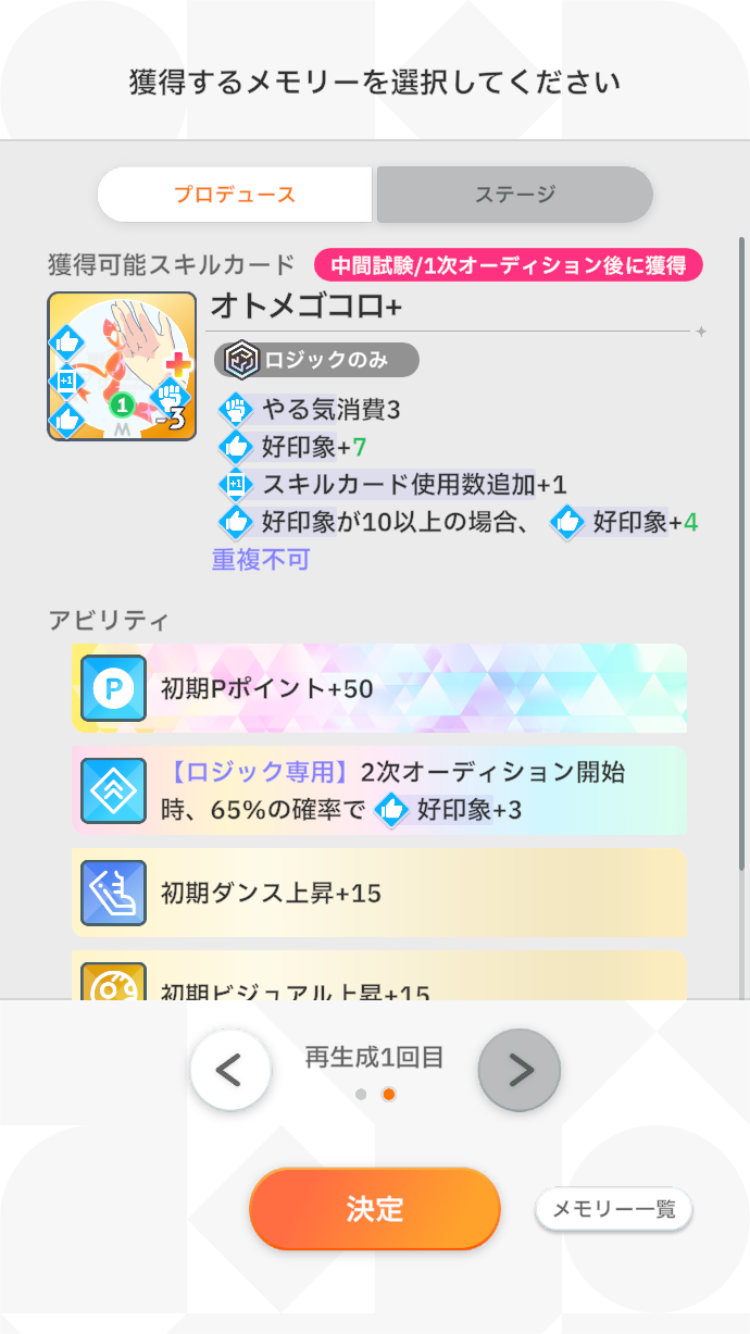Screen dimensions: 750x1334
Task: Confirm selection with 決定 button
Action: pos(374,1208)
